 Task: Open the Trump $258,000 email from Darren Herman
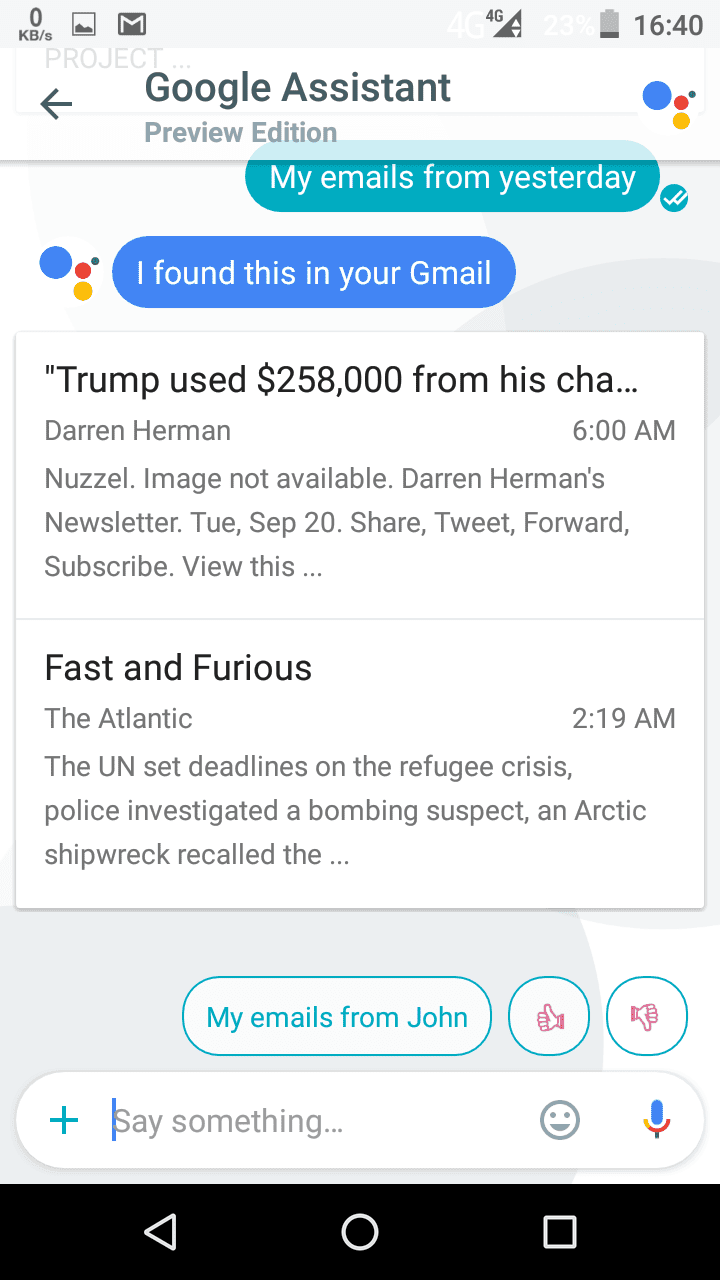(360, 476)
